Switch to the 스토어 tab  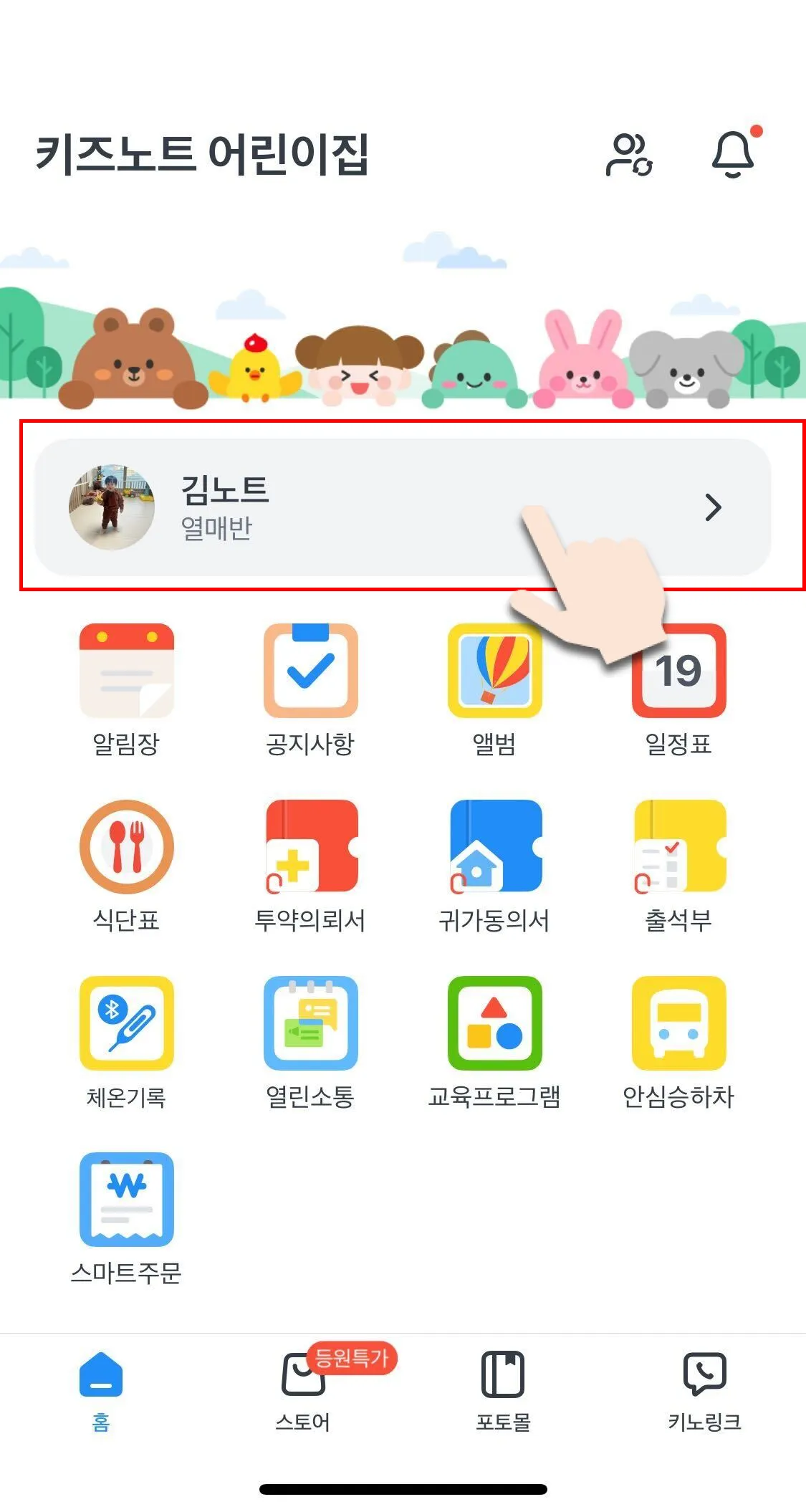point(303,1390)
